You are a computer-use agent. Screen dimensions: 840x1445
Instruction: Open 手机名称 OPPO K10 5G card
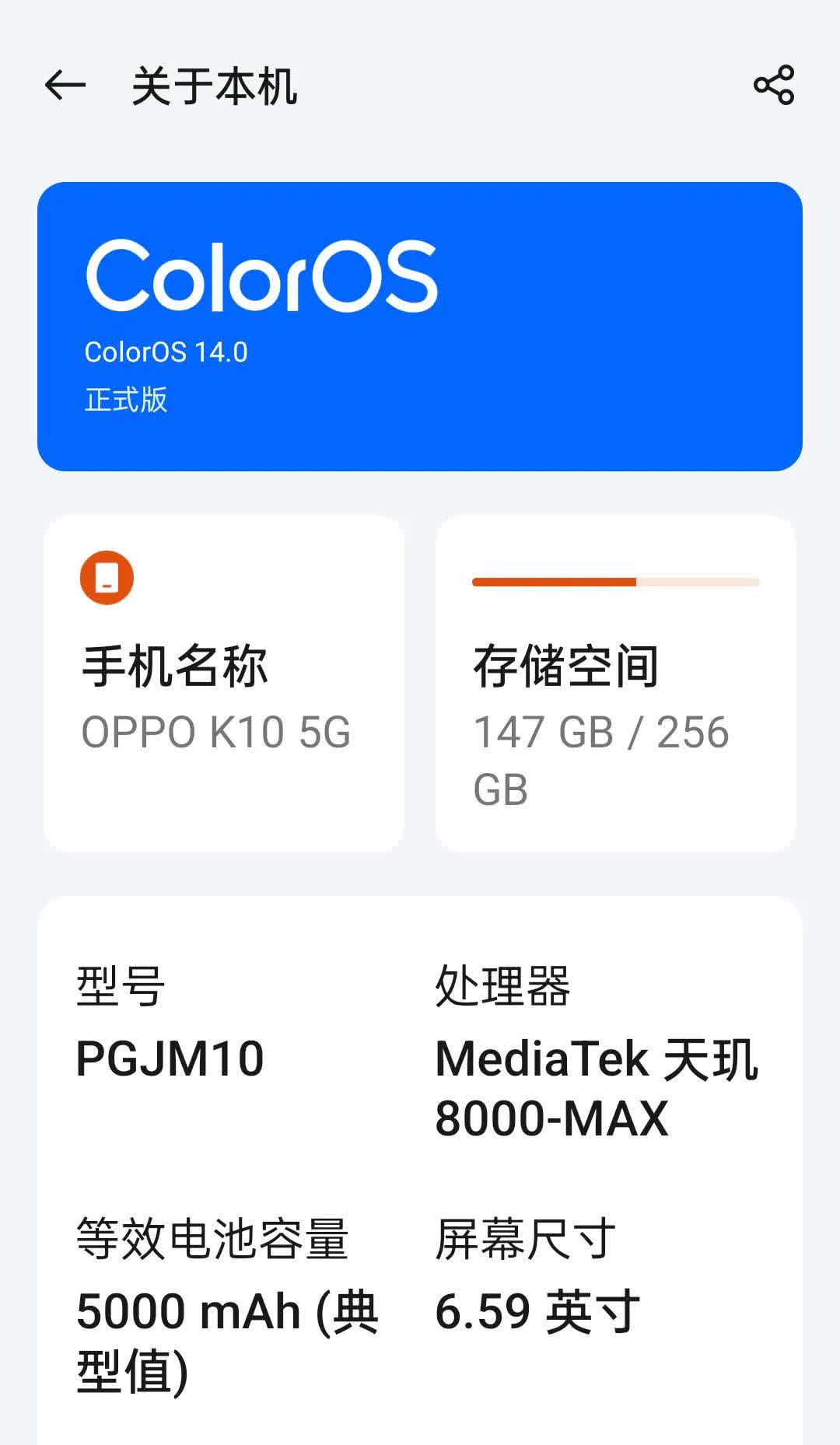[x=224, y=684]
